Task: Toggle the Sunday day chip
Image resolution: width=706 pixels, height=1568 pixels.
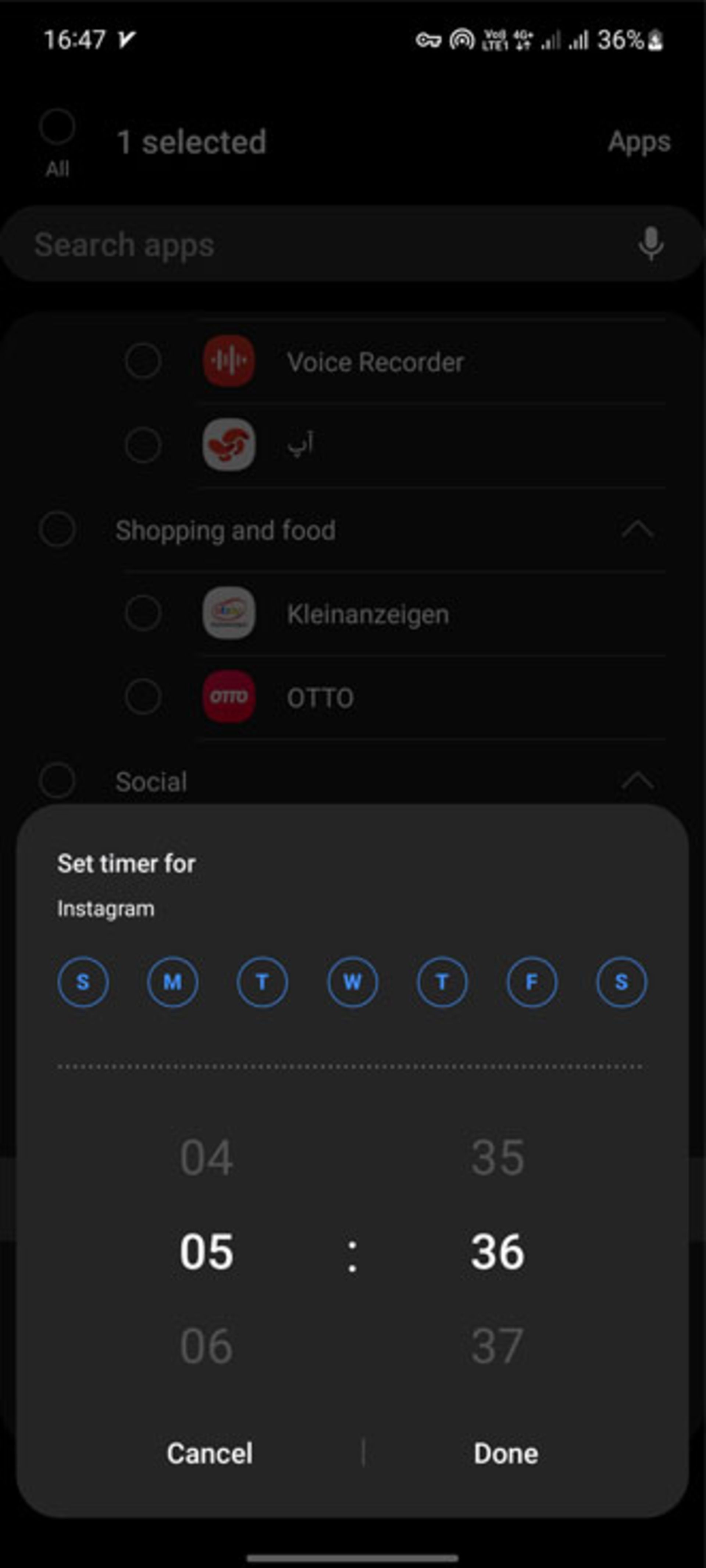Action: point(83,982)
